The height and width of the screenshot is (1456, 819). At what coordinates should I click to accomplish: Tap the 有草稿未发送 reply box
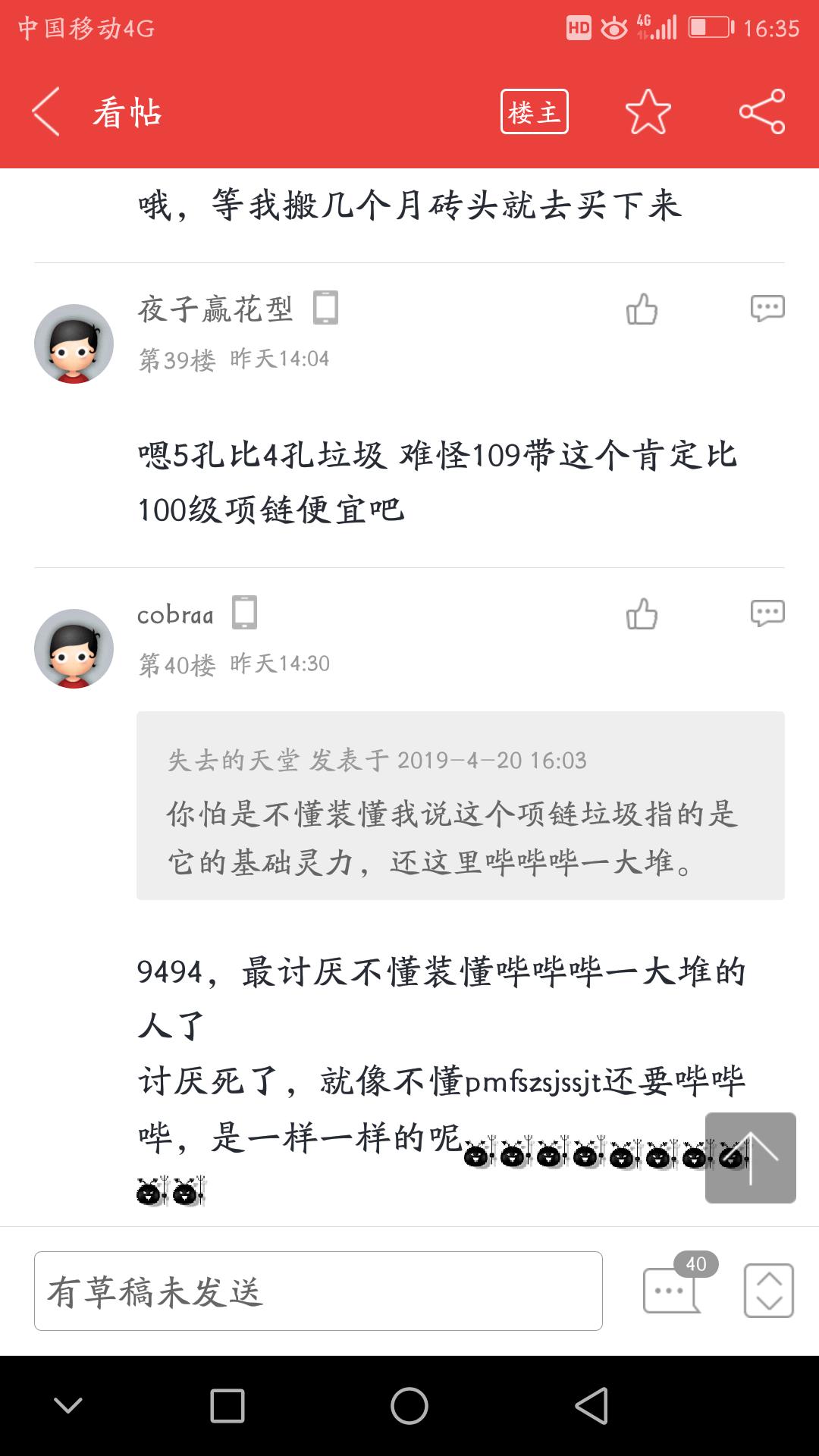318,1291
